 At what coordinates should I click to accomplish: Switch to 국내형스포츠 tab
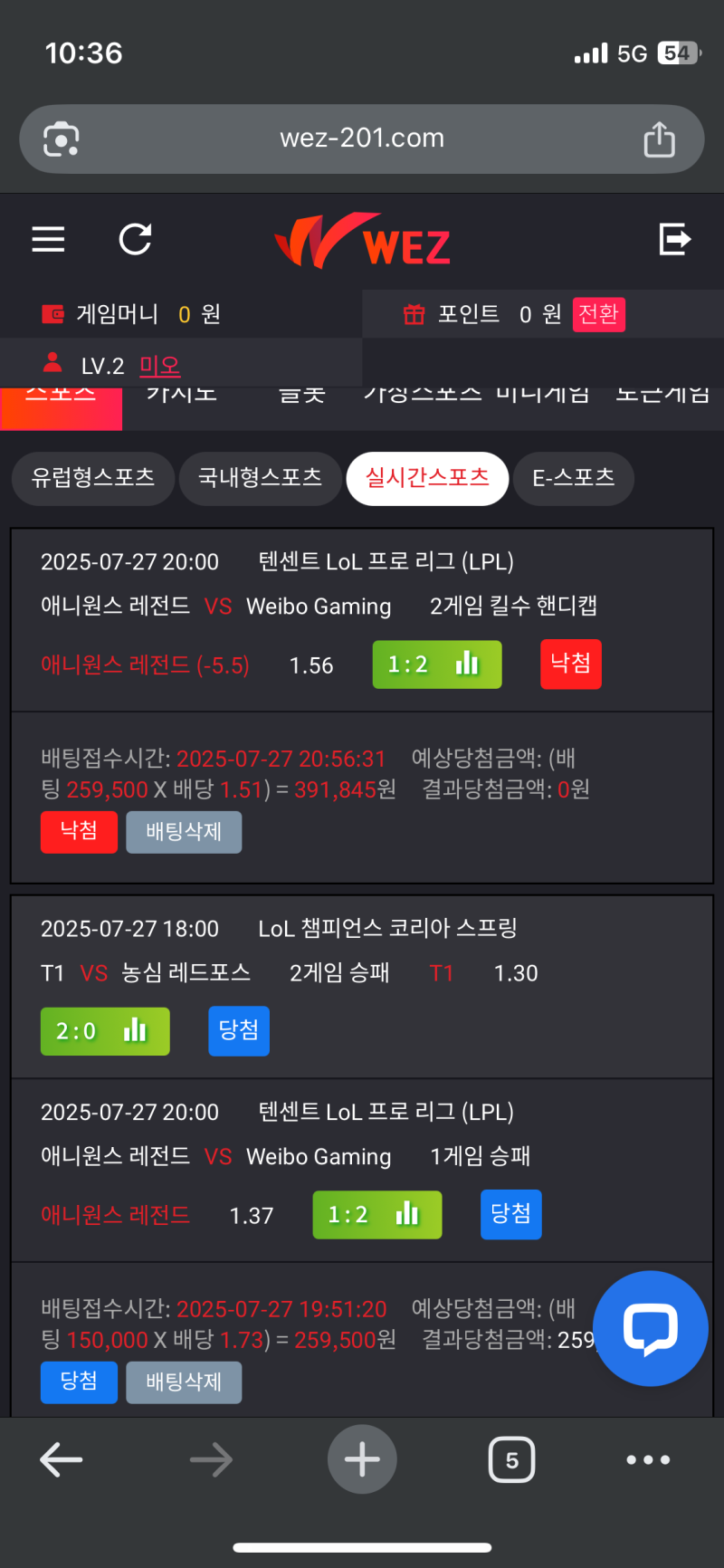[260, 478]
